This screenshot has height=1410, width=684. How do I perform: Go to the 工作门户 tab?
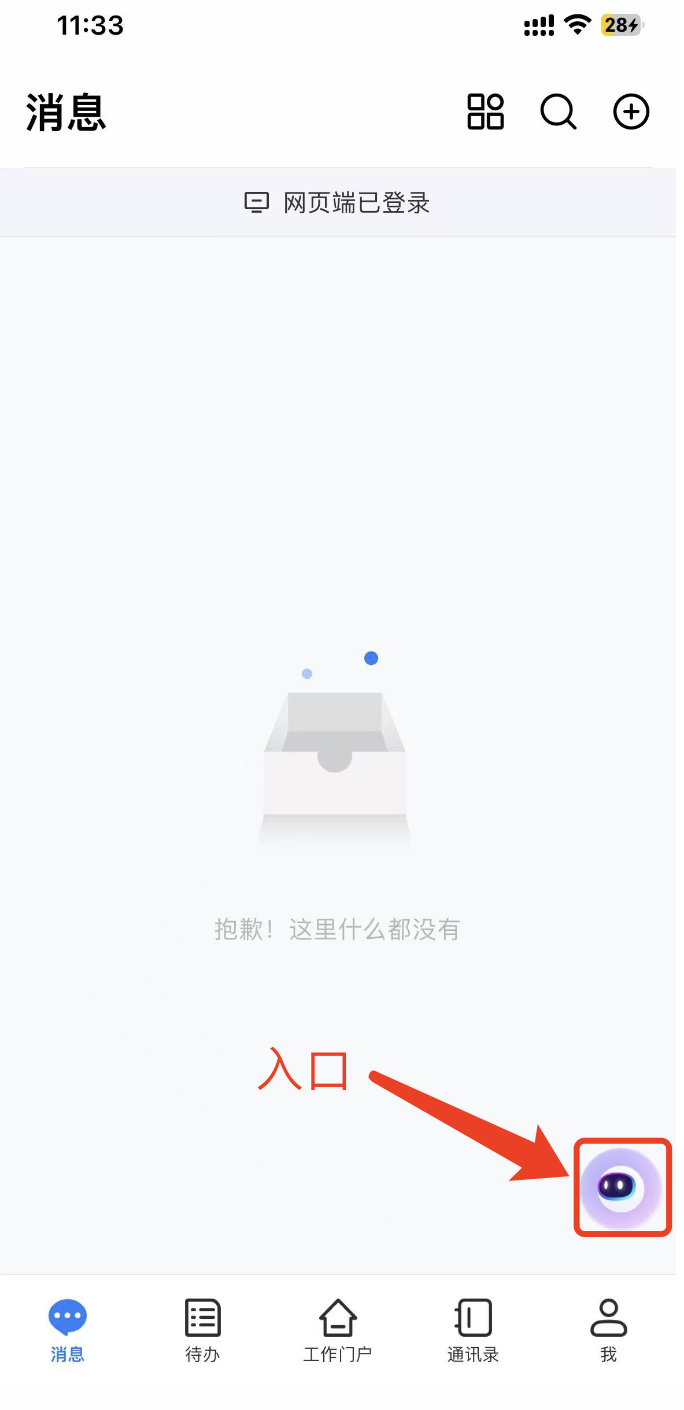point(338,1331)
